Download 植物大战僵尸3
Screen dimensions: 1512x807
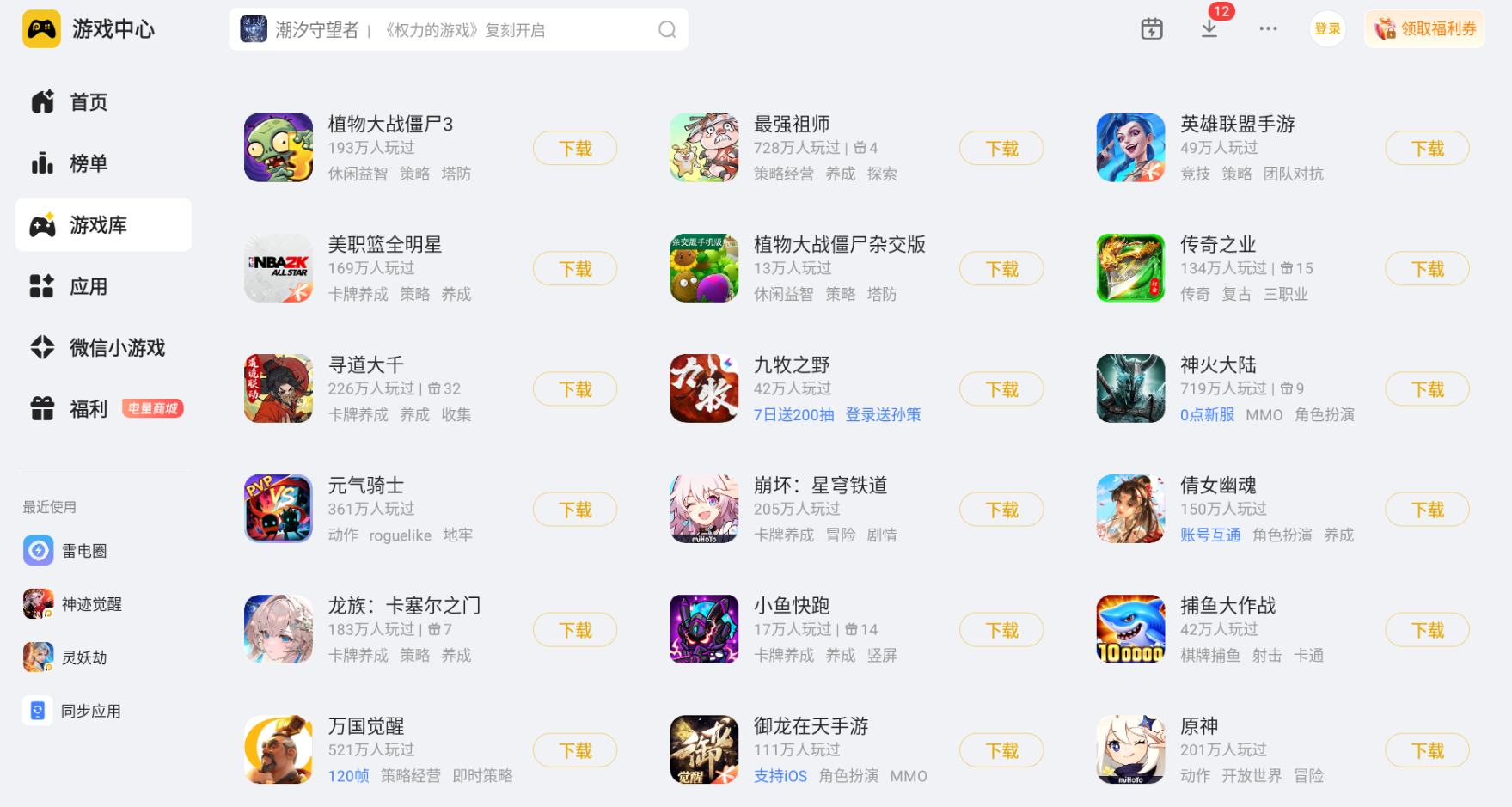pos(575,149)
